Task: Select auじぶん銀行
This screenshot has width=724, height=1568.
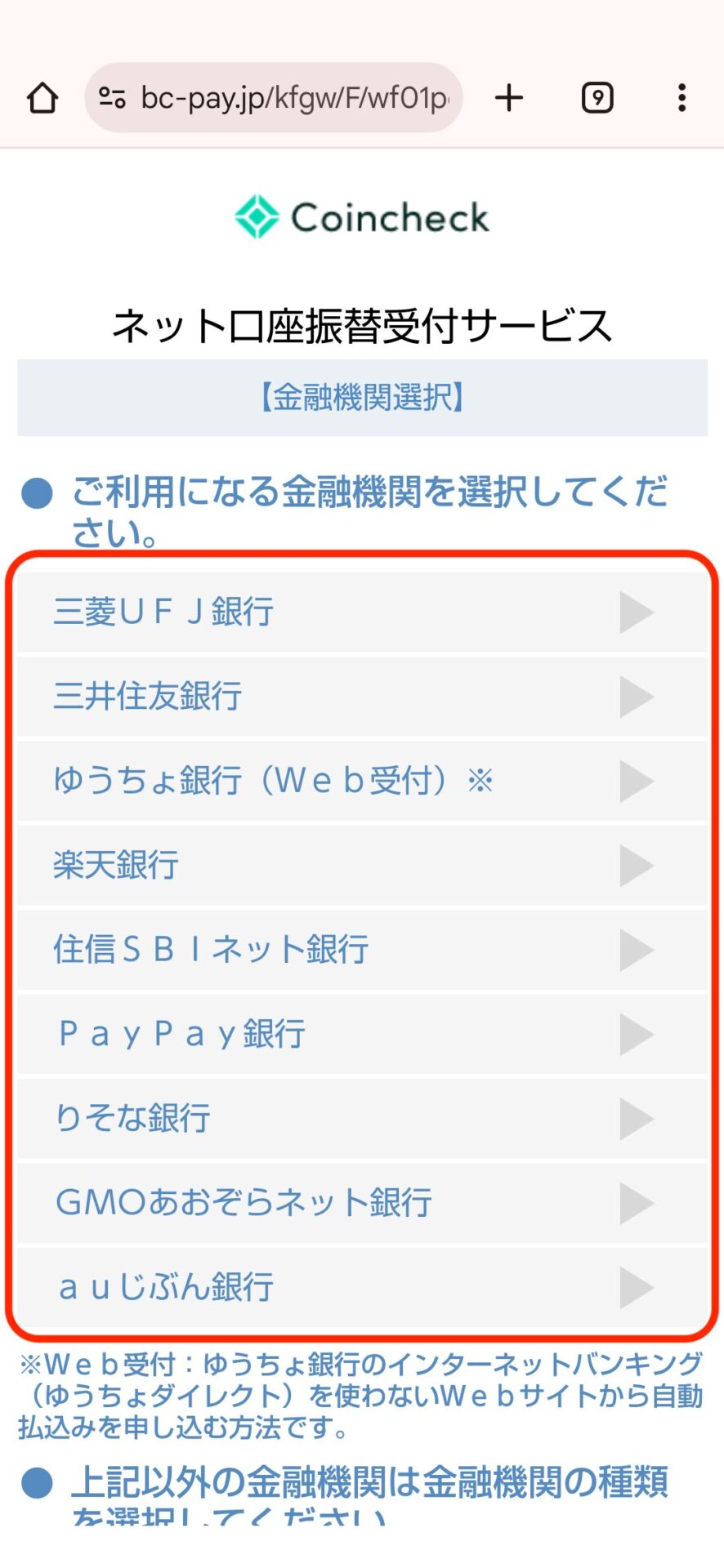Action: tap(363, 1288)
